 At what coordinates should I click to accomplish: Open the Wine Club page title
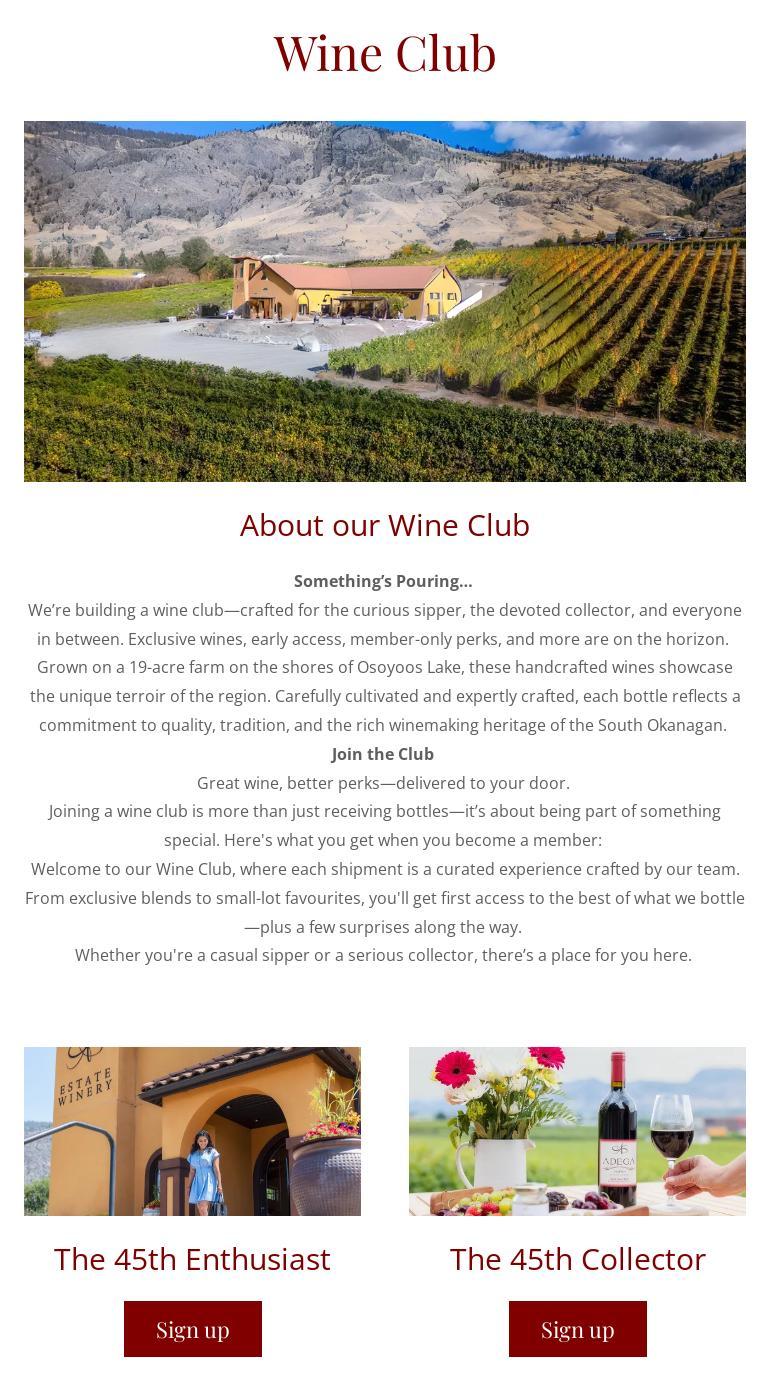384,53
